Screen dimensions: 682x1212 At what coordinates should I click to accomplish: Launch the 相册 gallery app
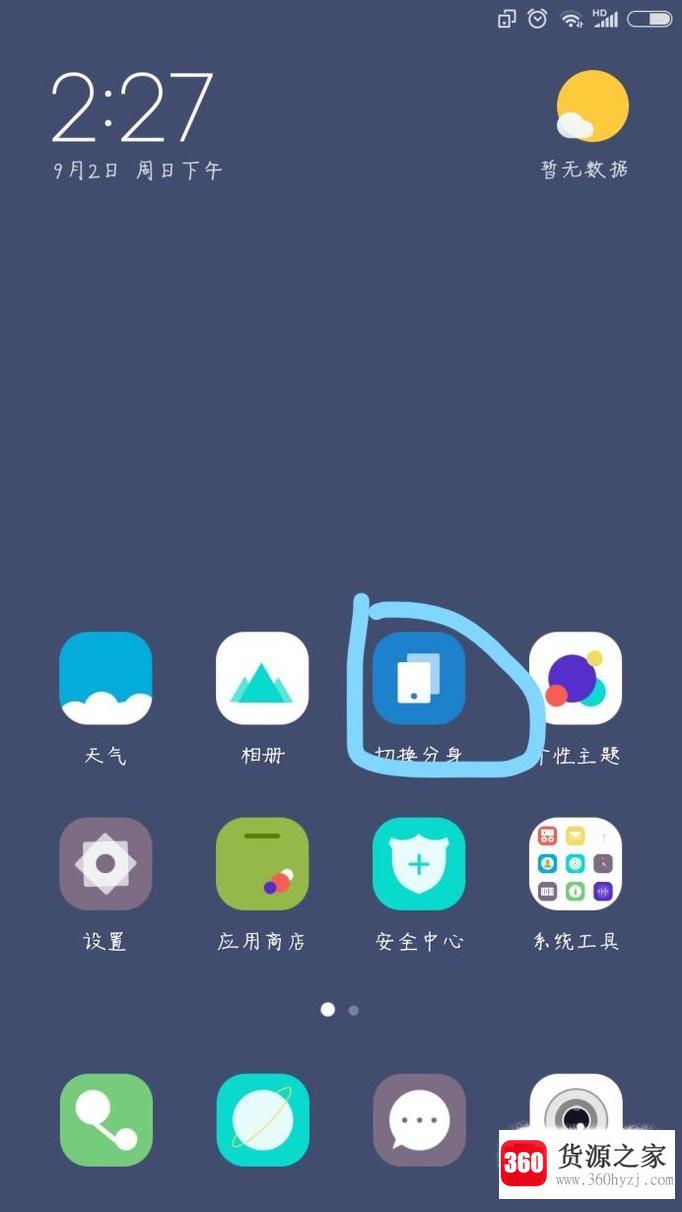coord(262,678)
